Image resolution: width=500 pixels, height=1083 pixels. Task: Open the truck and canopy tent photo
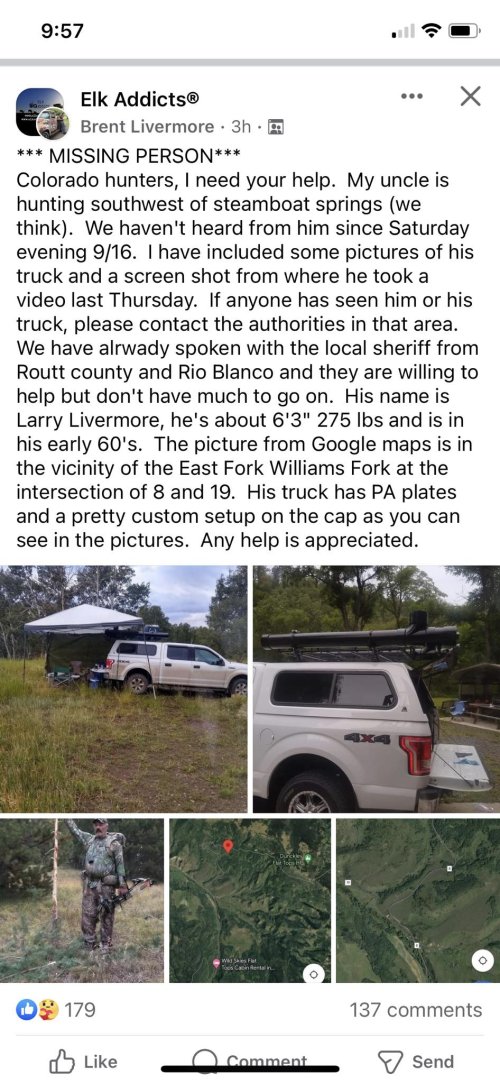123,689
